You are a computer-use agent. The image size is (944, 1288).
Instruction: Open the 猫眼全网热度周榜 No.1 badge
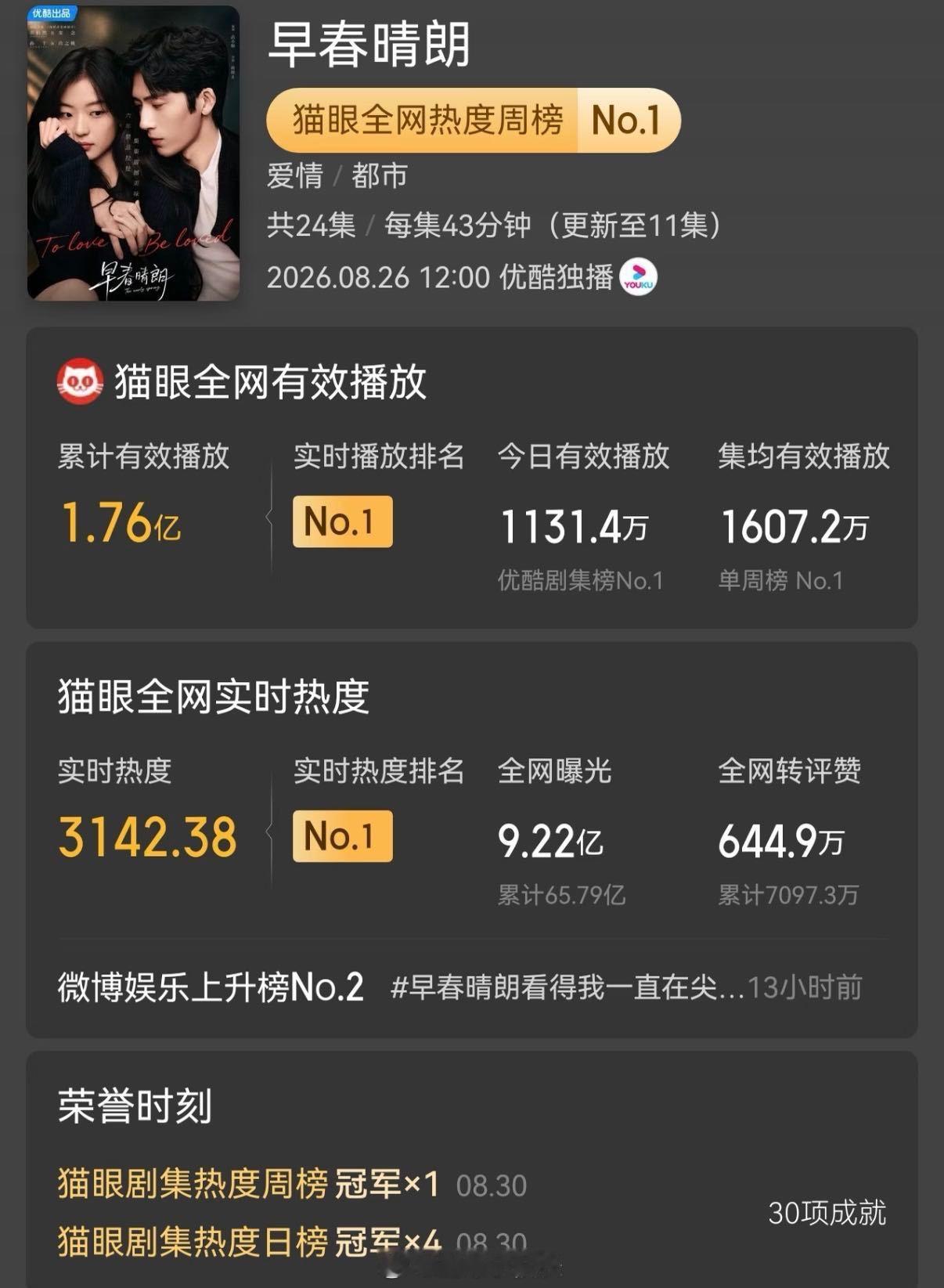point(474,120)
